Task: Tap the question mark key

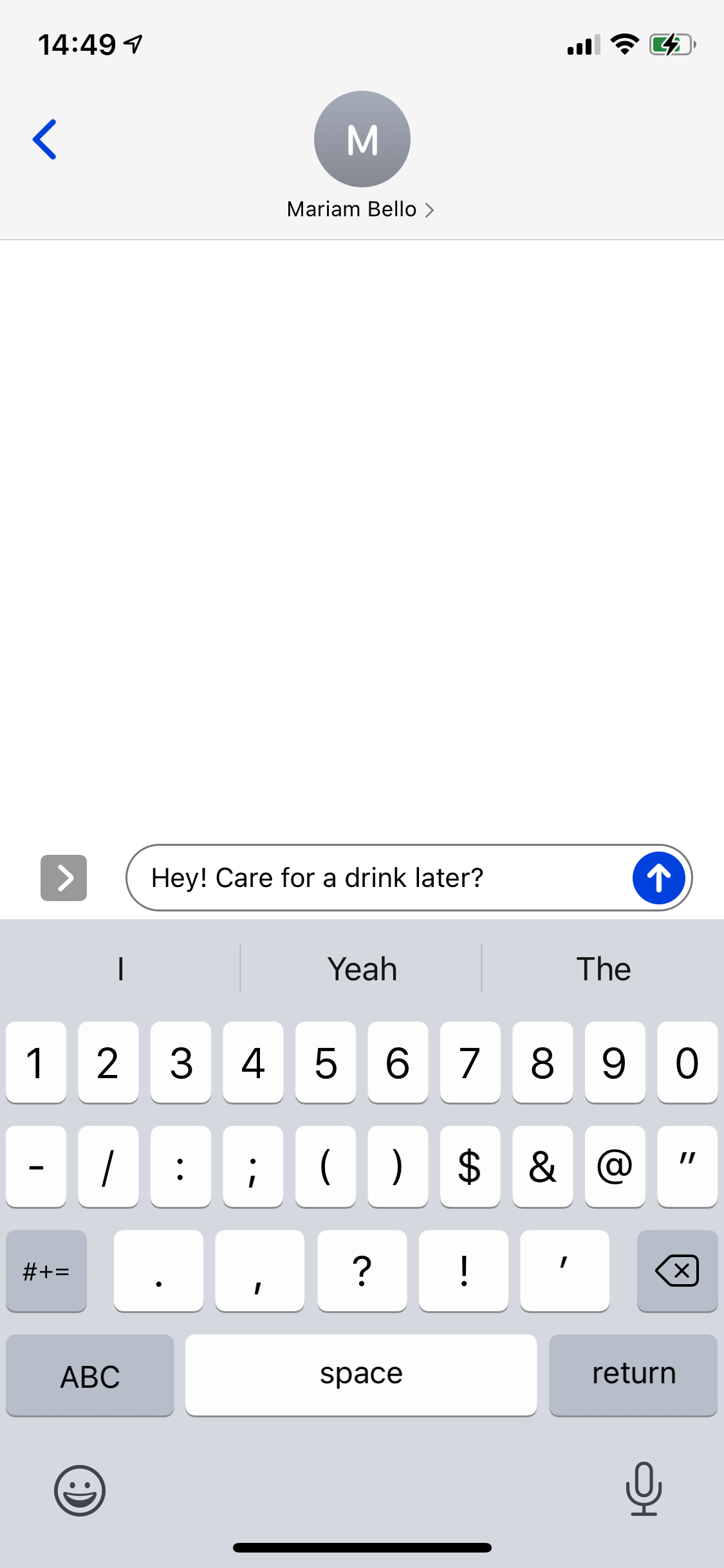Action: point(362,1271)
